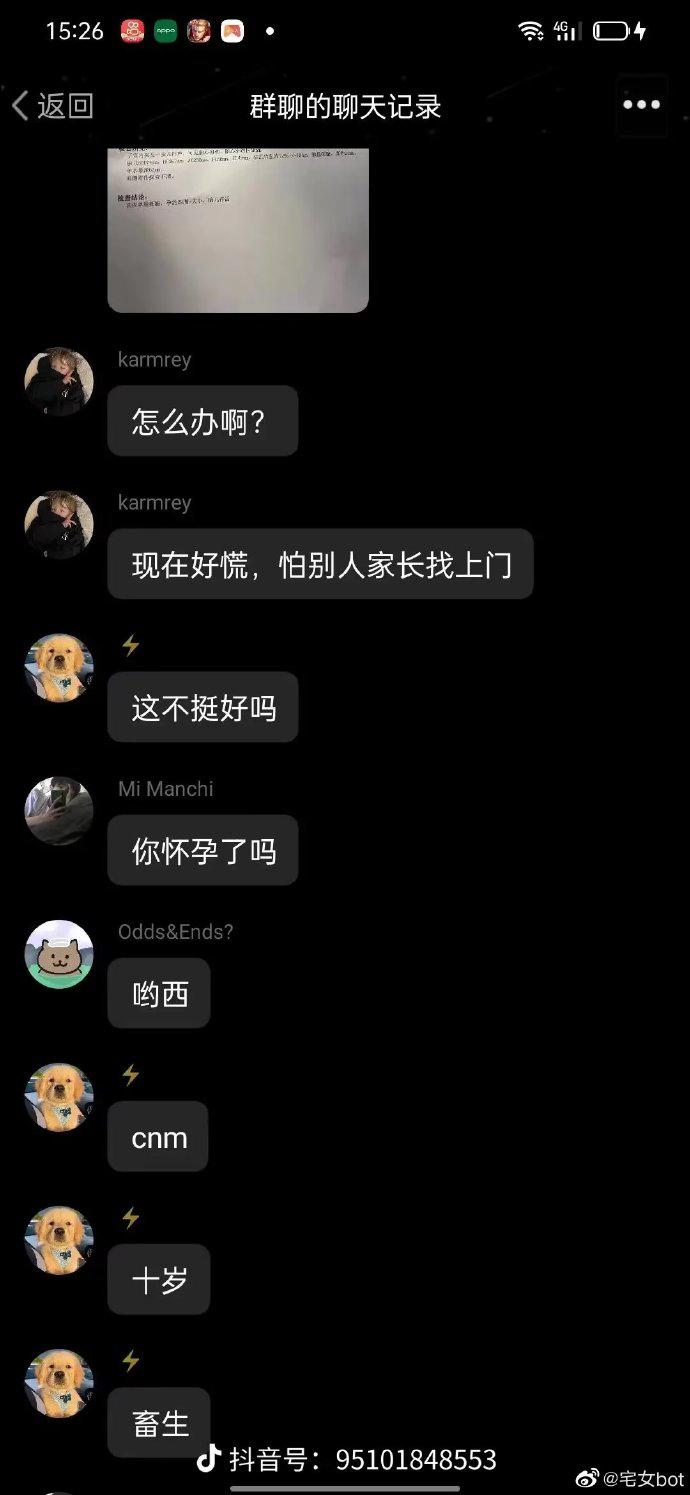Tap Mi Manchi's profile avatar

pos(59,811)
